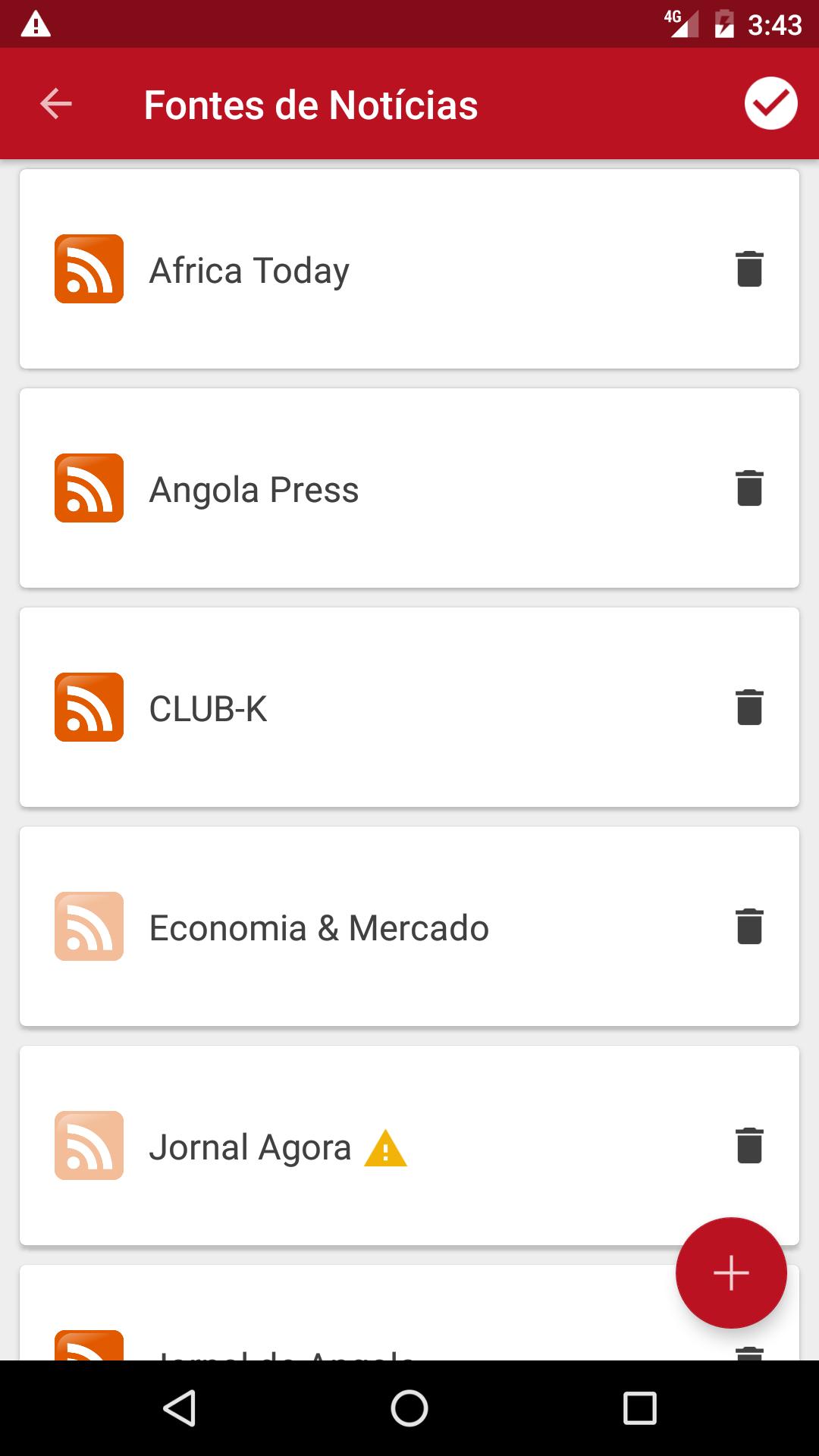Go back using the toolbar arrow
Screen dimensions: 819x1456
(56, 104)
